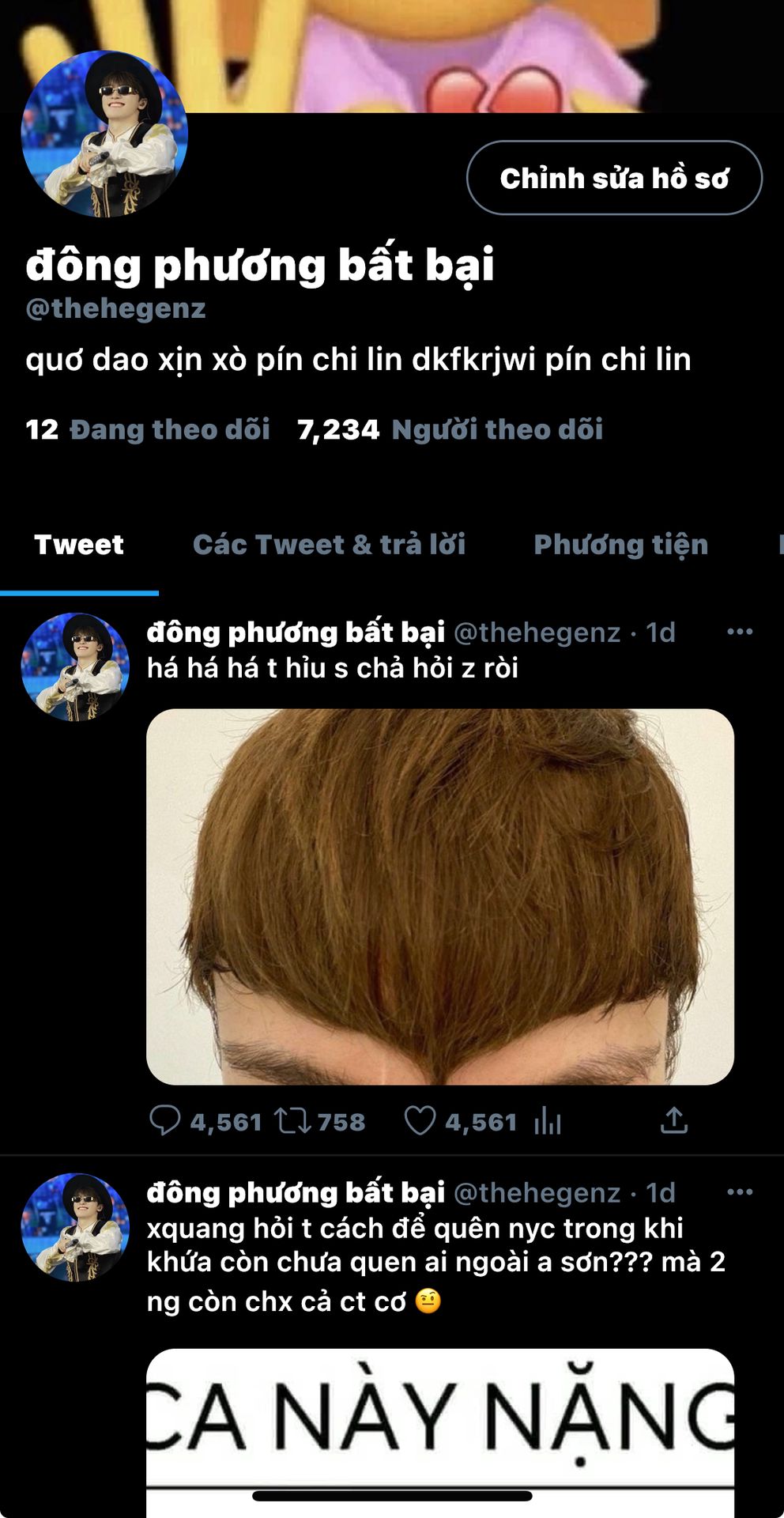
Task: Open the profile avatar photo
Action: tap(104, 134)
